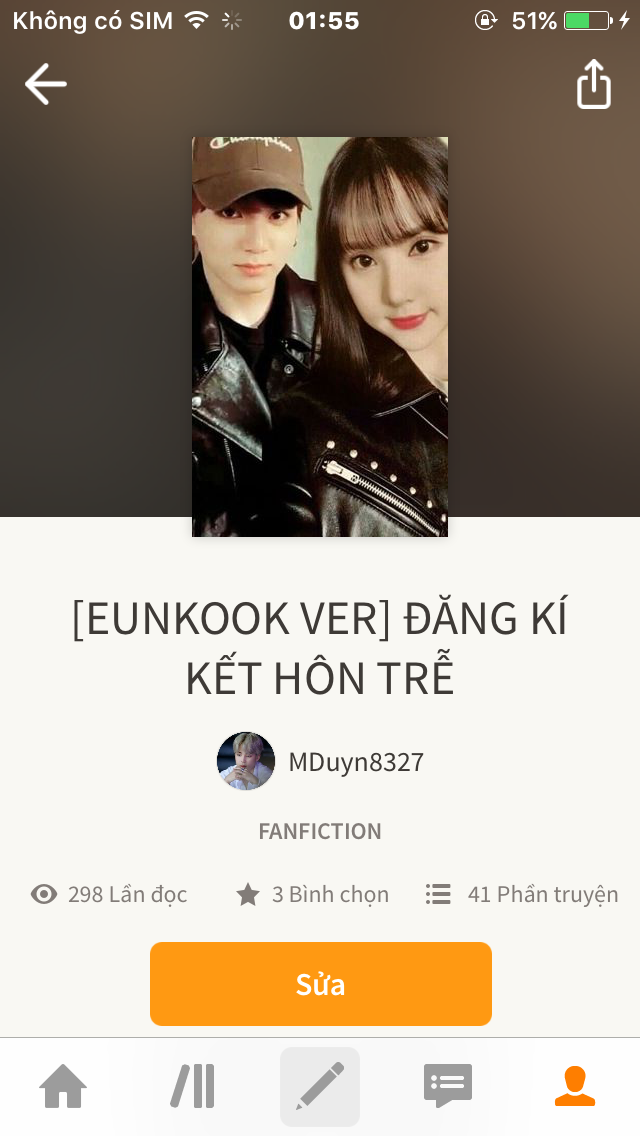This screenshot has height=1136, width=640.
Task: Open the Home tab
Action: pyautogui.click(x=63, y=1086)
